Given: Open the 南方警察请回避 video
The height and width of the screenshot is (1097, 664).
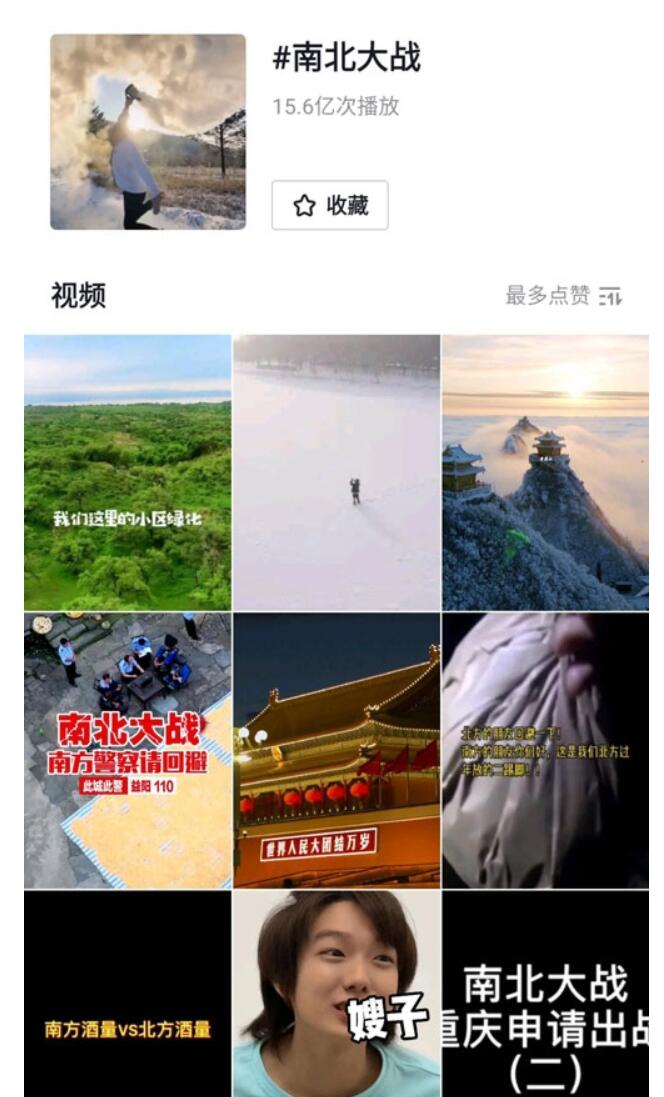Looking at the screenshot, I should point(127,751).
